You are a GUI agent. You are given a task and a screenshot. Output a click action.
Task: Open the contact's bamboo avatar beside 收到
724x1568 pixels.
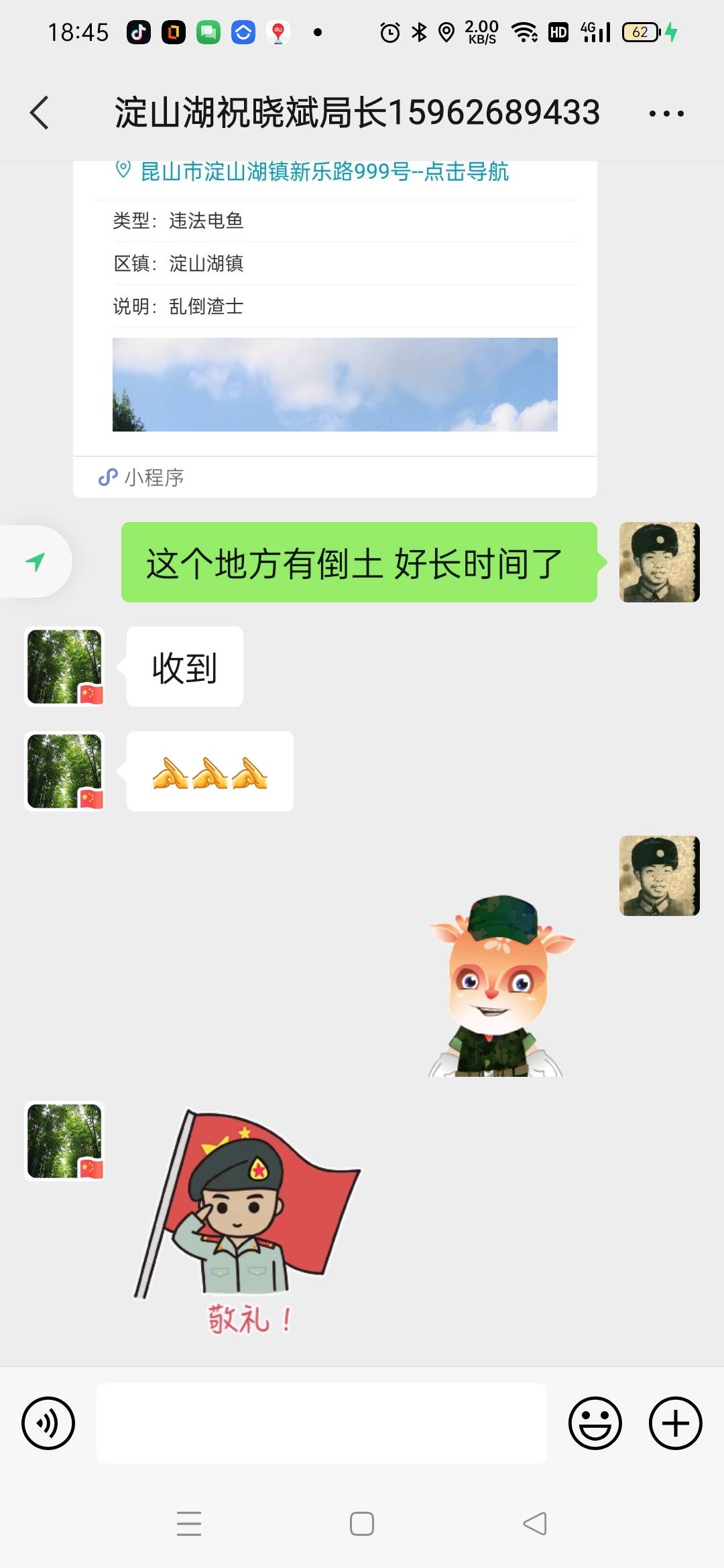tap(64, 667)
